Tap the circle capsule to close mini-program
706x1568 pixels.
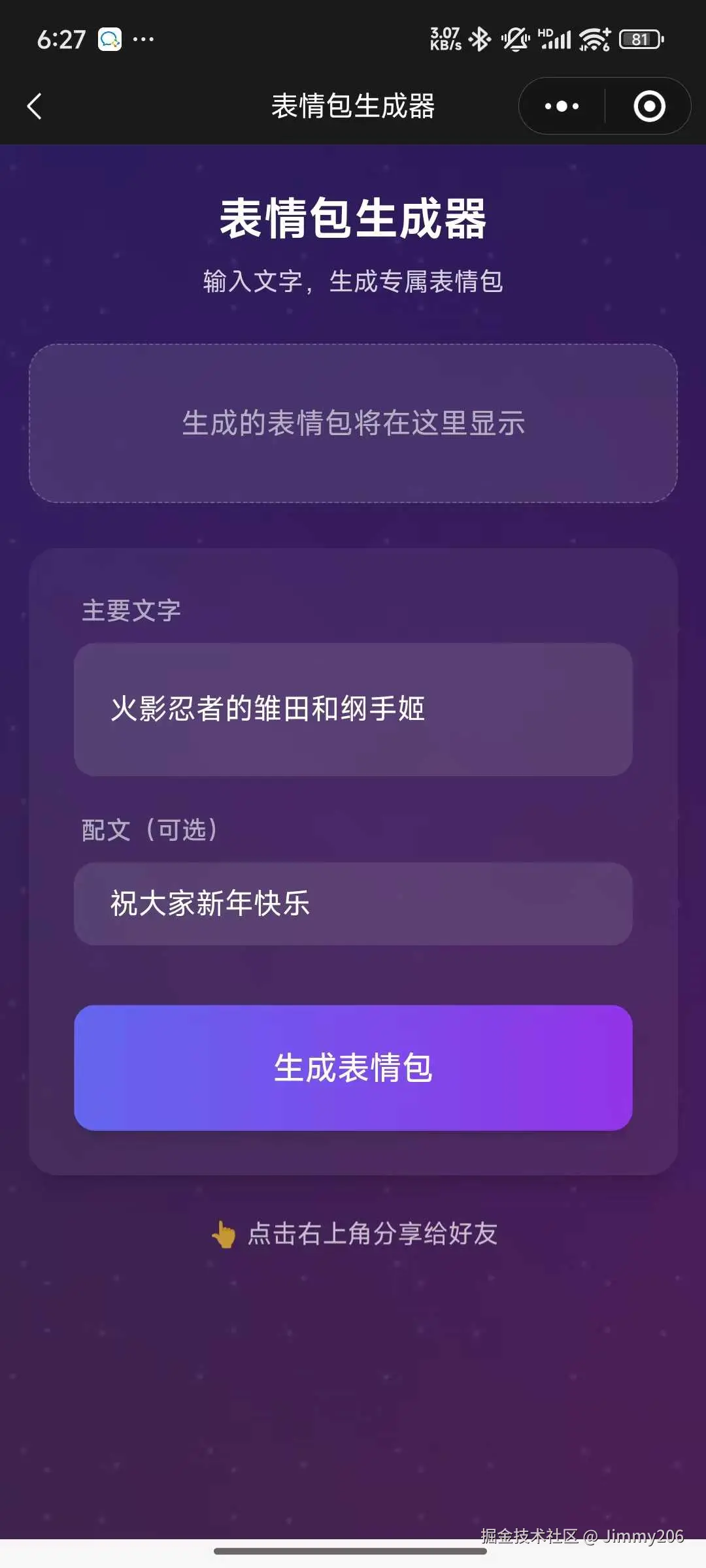pos(649,106)
